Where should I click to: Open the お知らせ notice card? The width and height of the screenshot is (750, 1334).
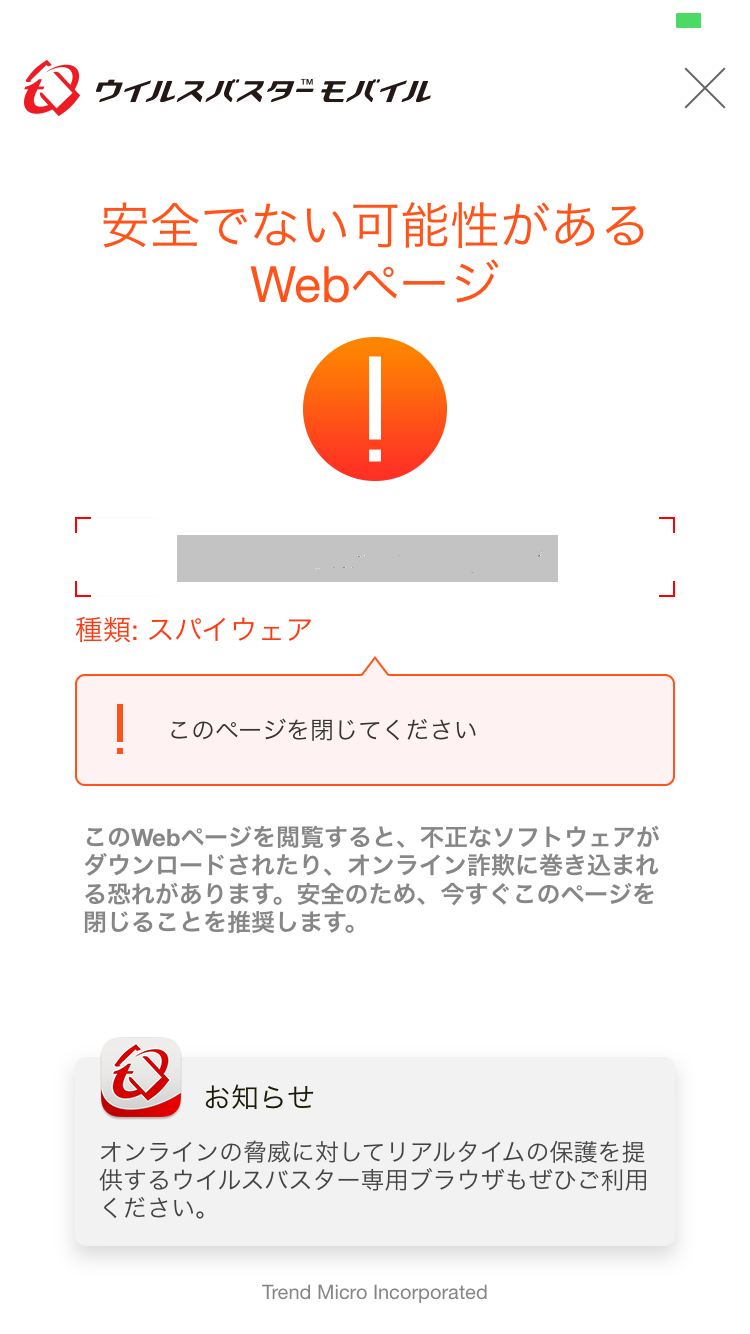click(x=375, y=1150)
